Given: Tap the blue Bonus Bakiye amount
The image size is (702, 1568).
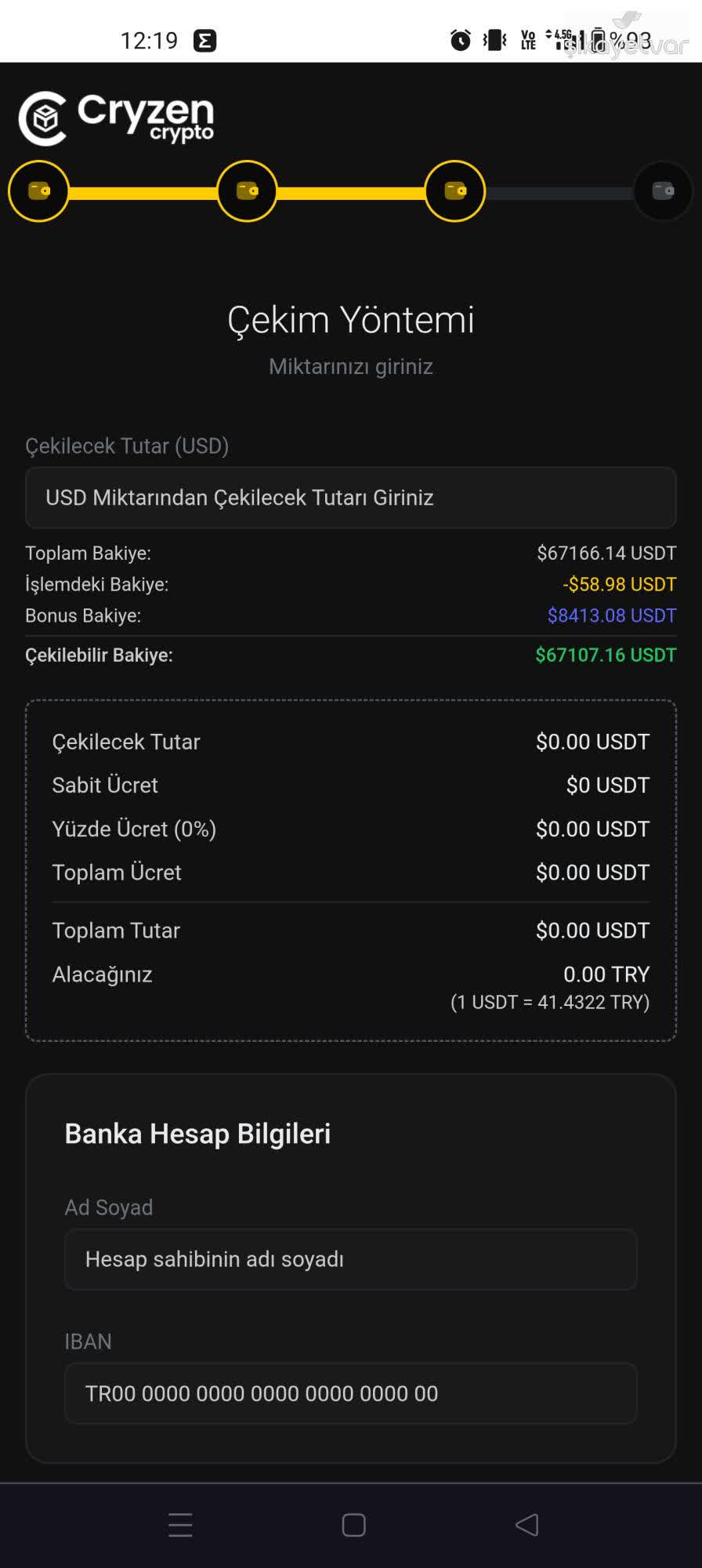Looking at the screenshot, I should (x=613, y=615).
